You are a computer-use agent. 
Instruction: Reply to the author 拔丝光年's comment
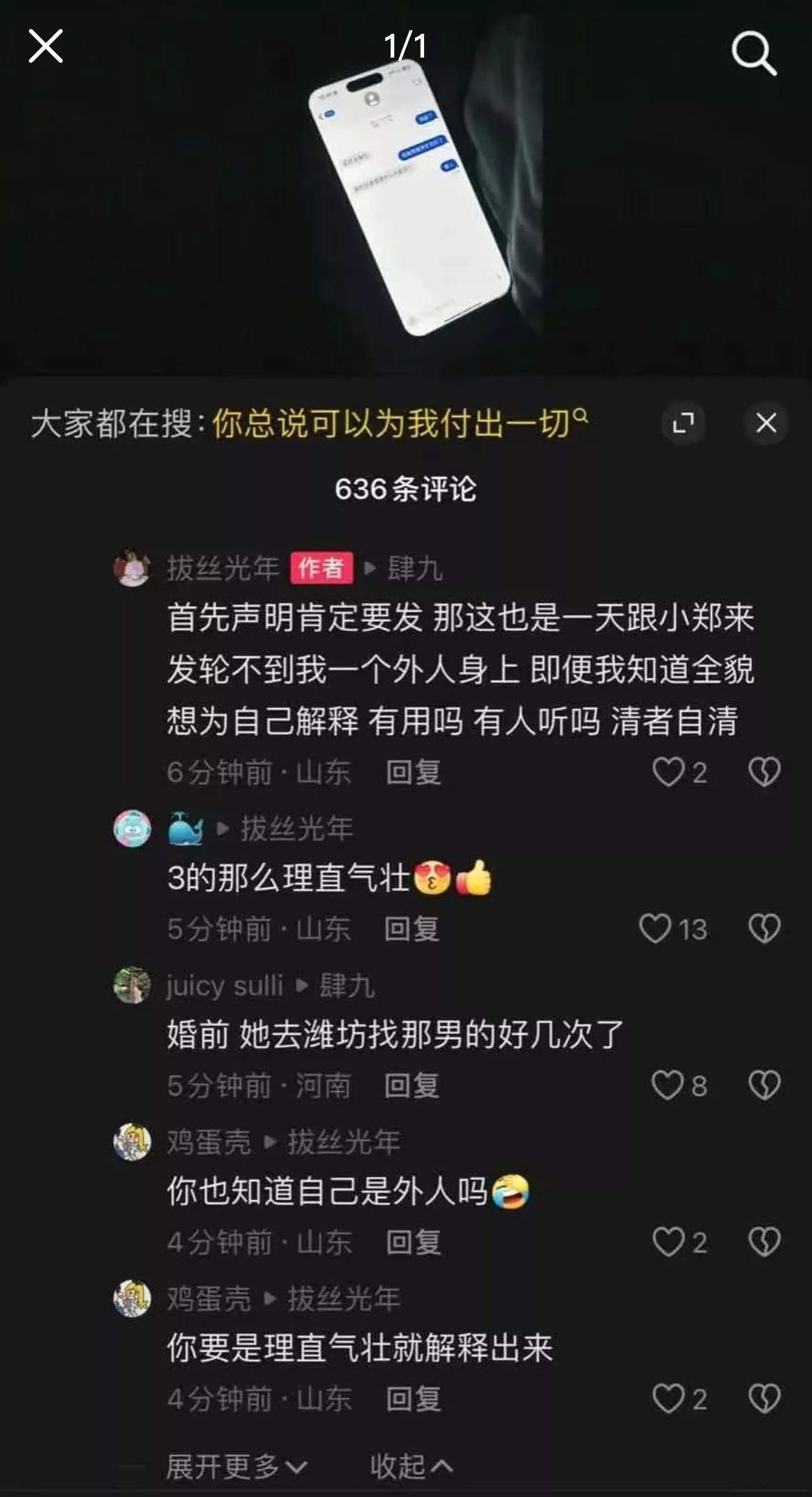pyautogui.click(x=414, y=772)
